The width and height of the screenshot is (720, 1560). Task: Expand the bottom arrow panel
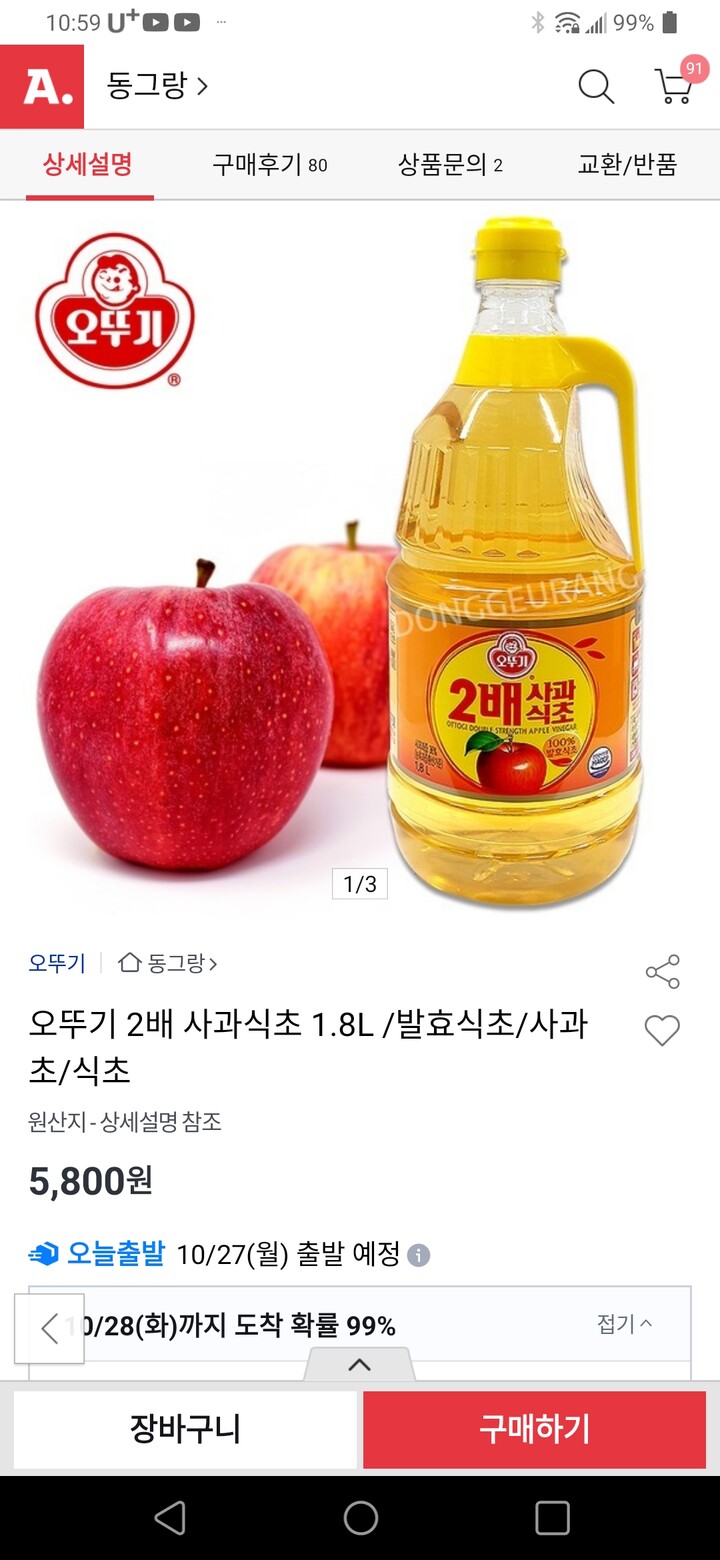[360, 1363]
